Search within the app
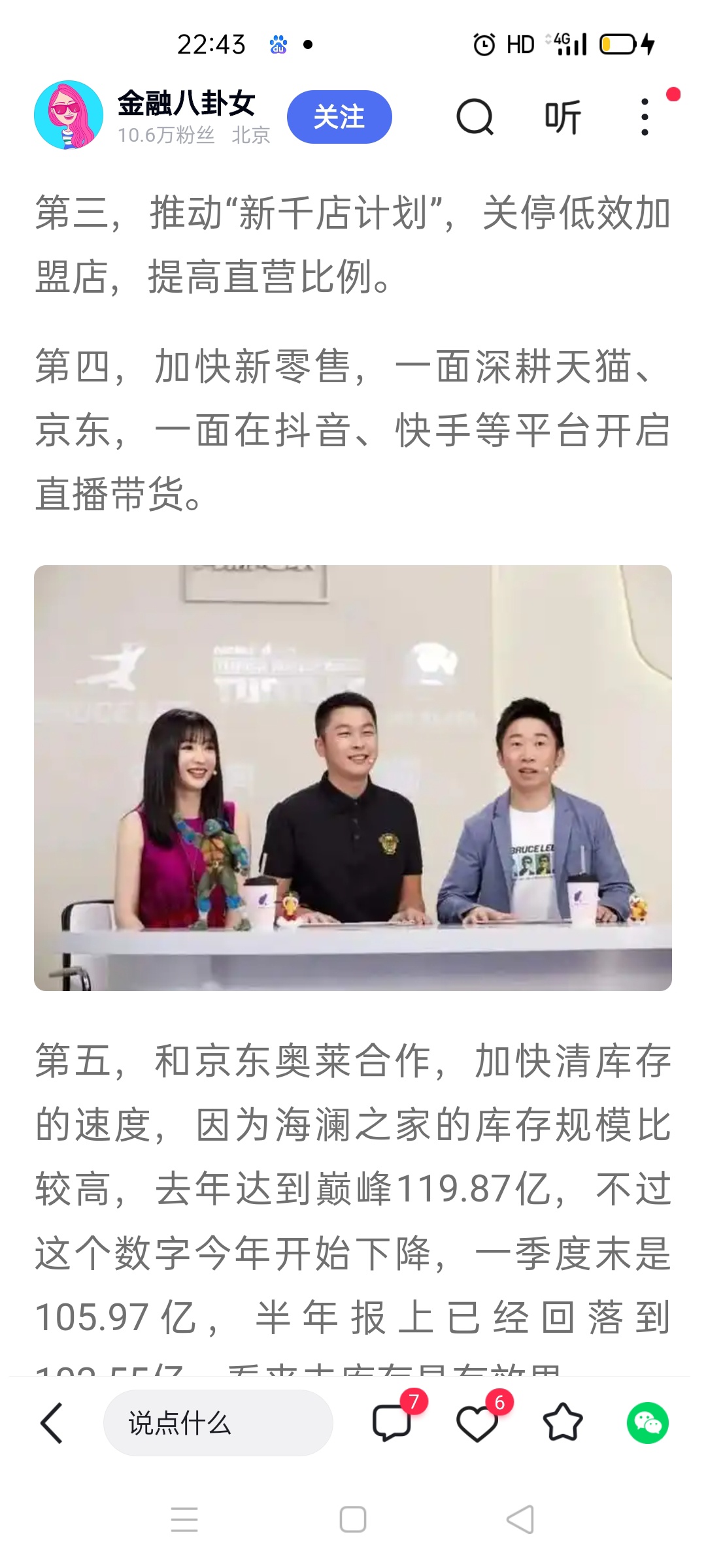 pyautogui.click(x=474, y=117)
